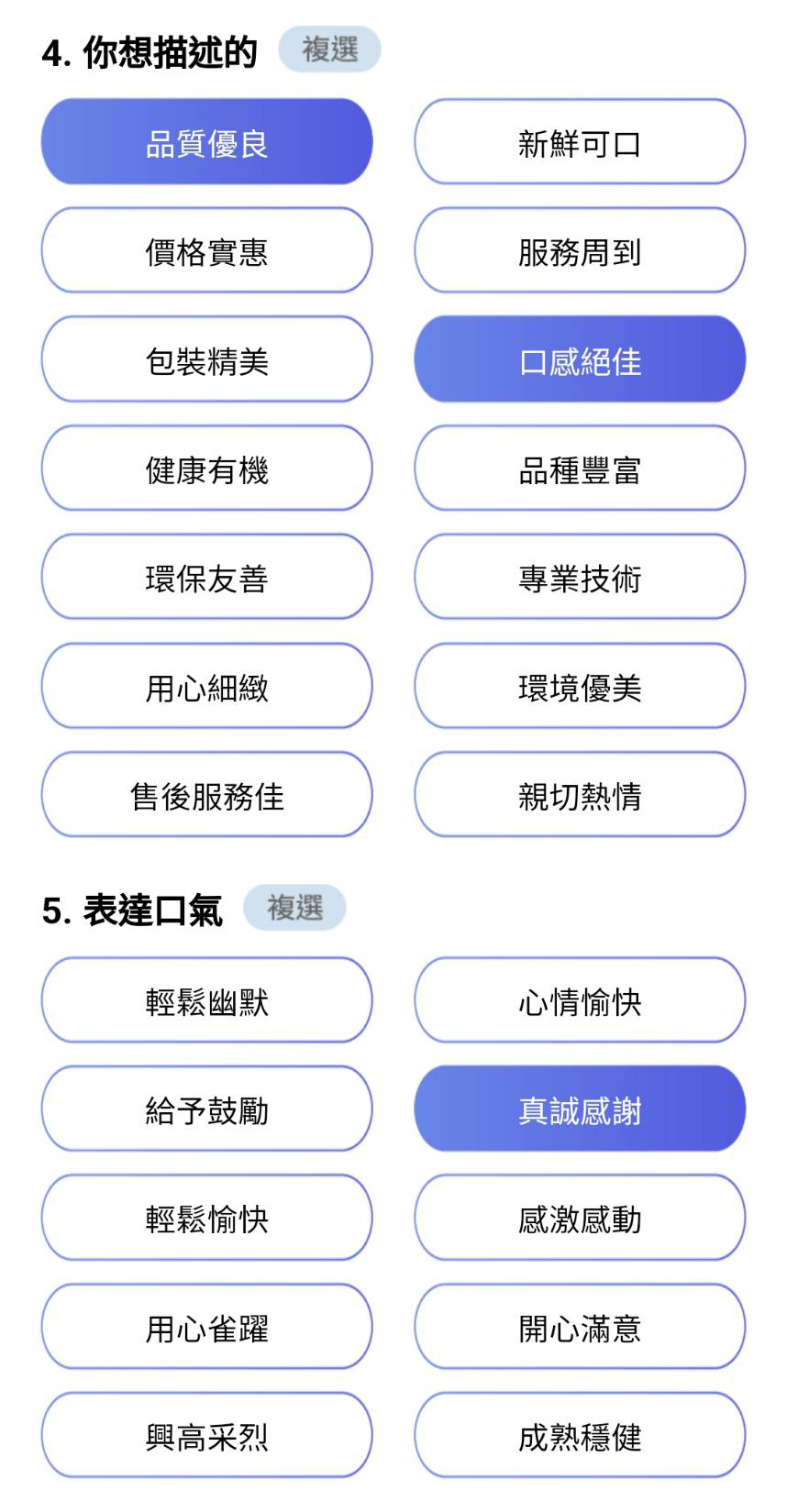Deselect the 品質優良 chip
The width and height of the screenshot is (787, 1512).
click(x=206, y=142)
